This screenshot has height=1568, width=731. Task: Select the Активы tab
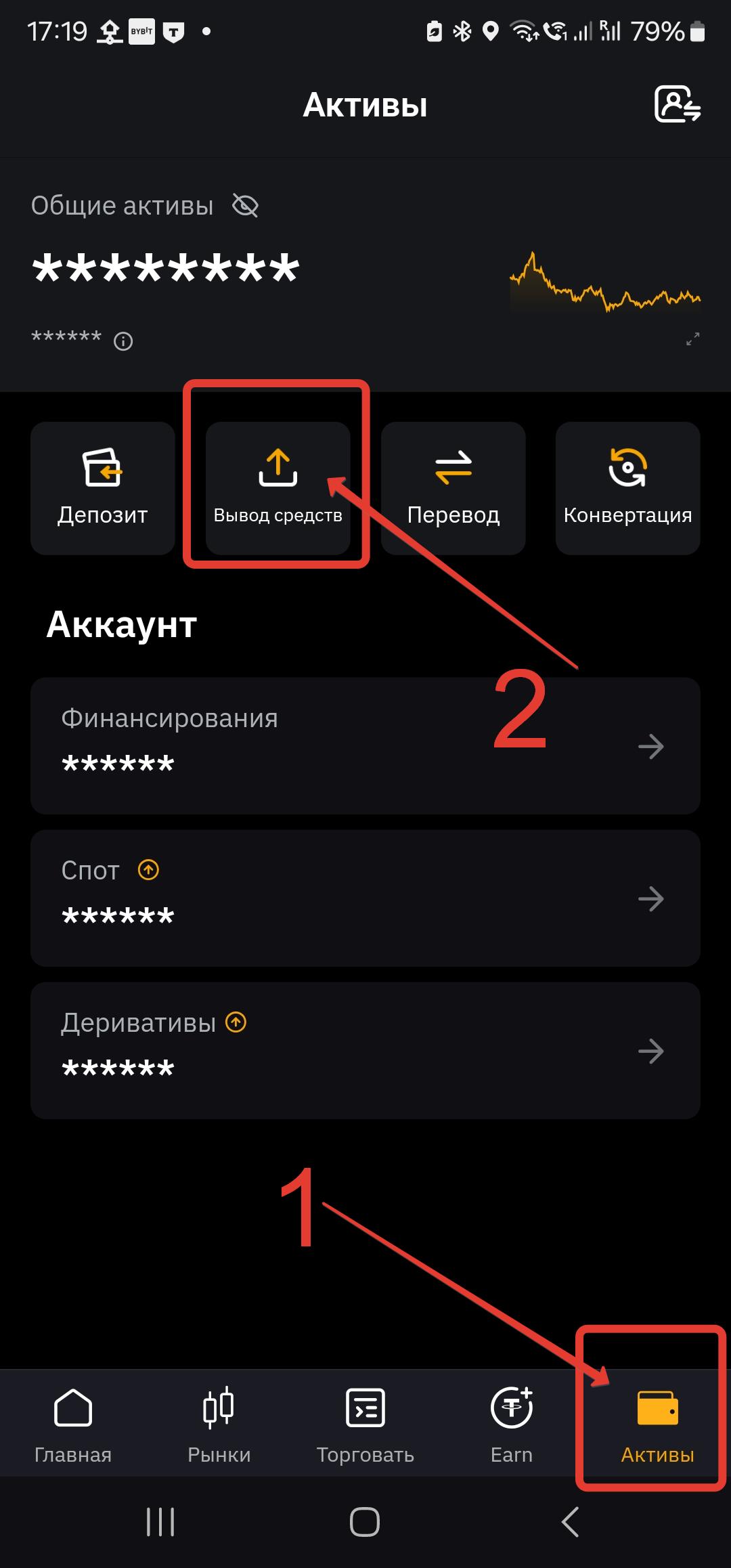click(657, 1423)
